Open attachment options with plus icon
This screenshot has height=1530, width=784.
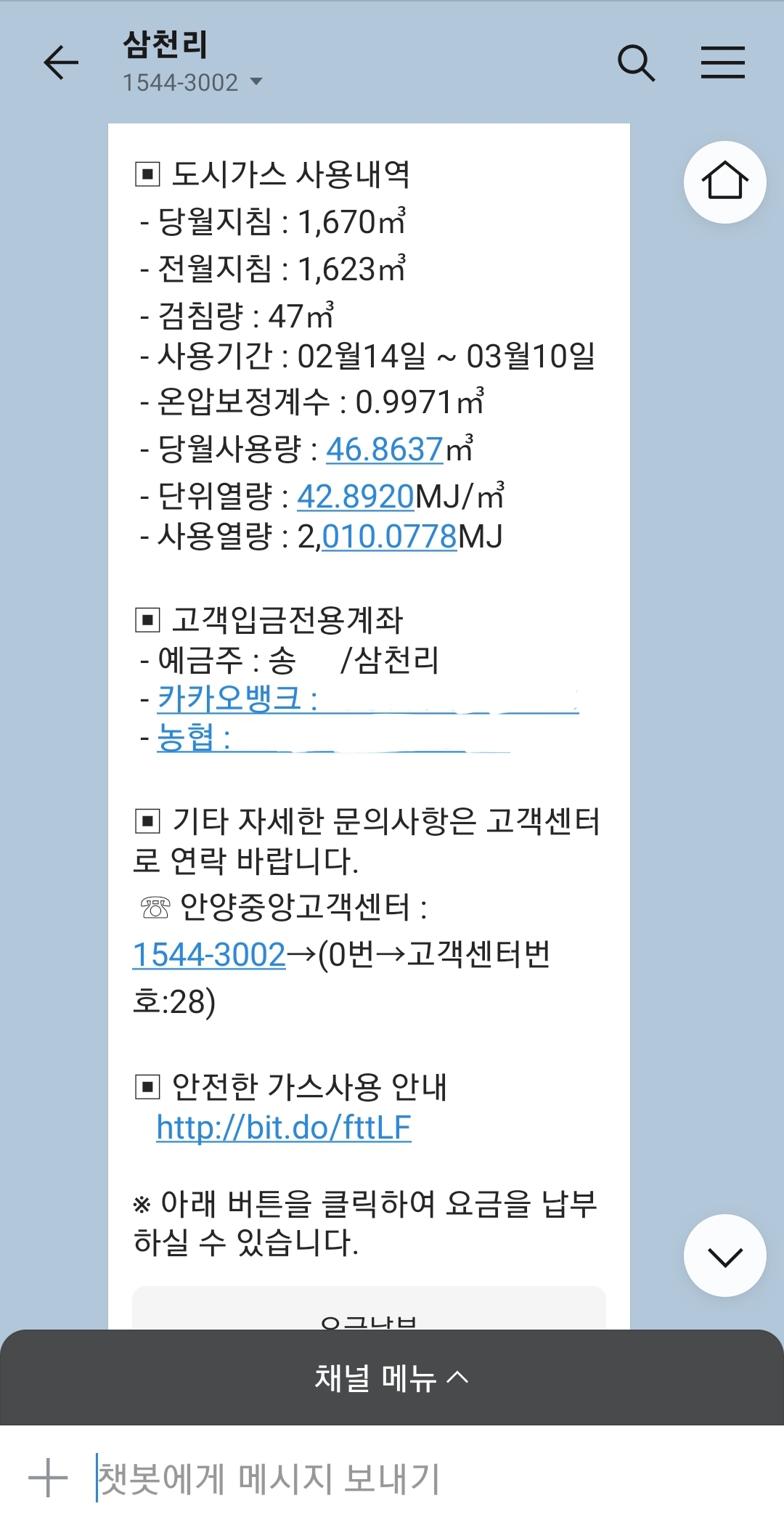click(x=48, y=1478)
